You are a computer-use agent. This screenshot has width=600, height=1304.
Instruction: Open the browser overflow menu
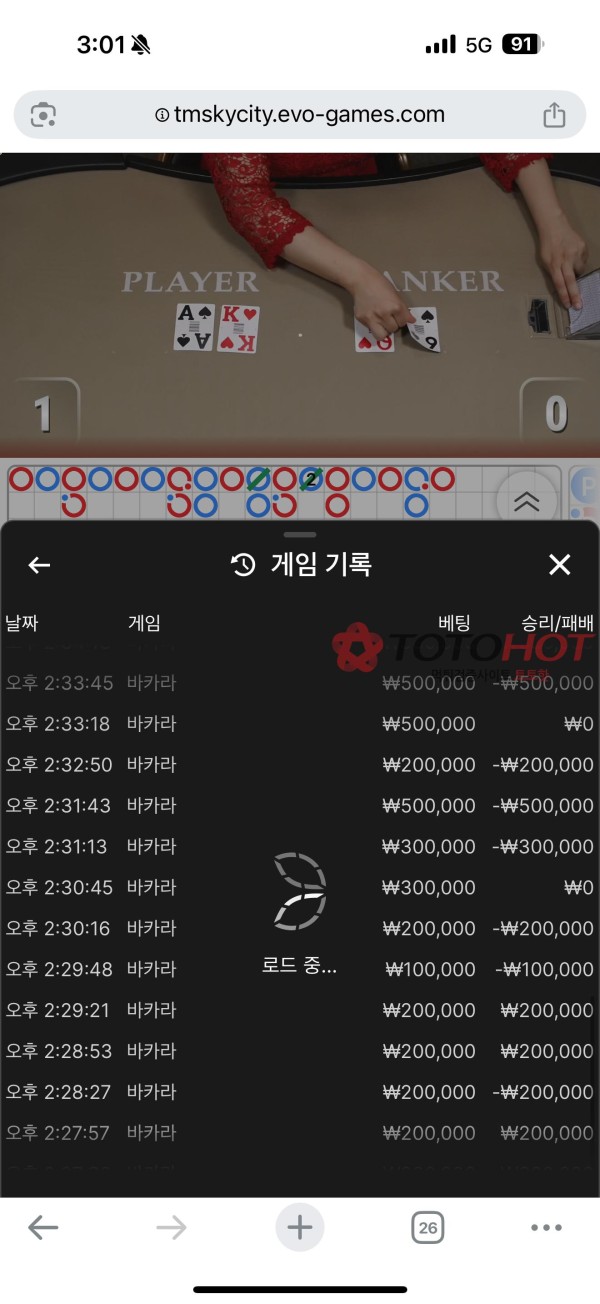click(x=546, y=1227)
